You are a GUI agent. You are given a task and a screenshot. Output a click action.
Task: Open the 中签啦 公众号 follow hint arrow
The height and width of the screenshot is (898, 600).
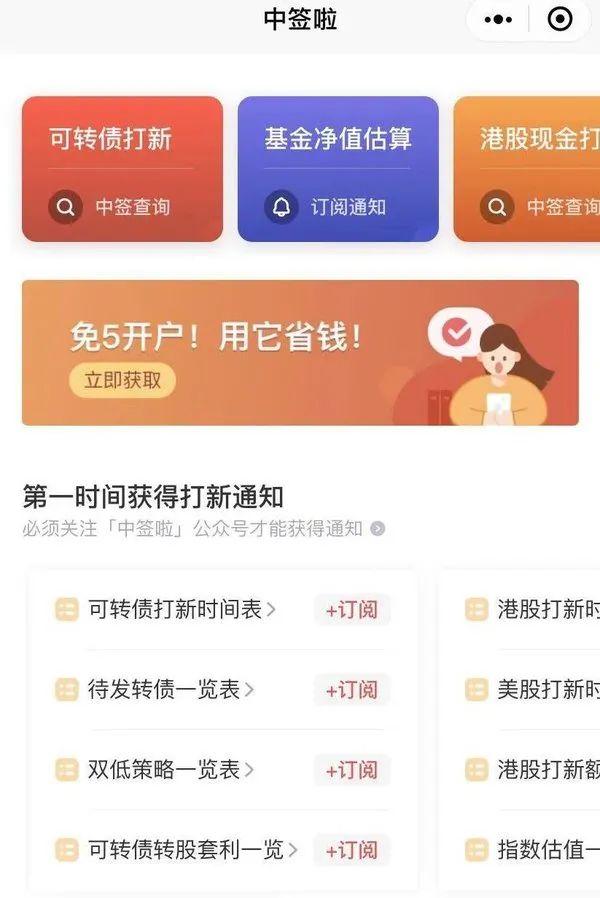(x=377, y=529)
